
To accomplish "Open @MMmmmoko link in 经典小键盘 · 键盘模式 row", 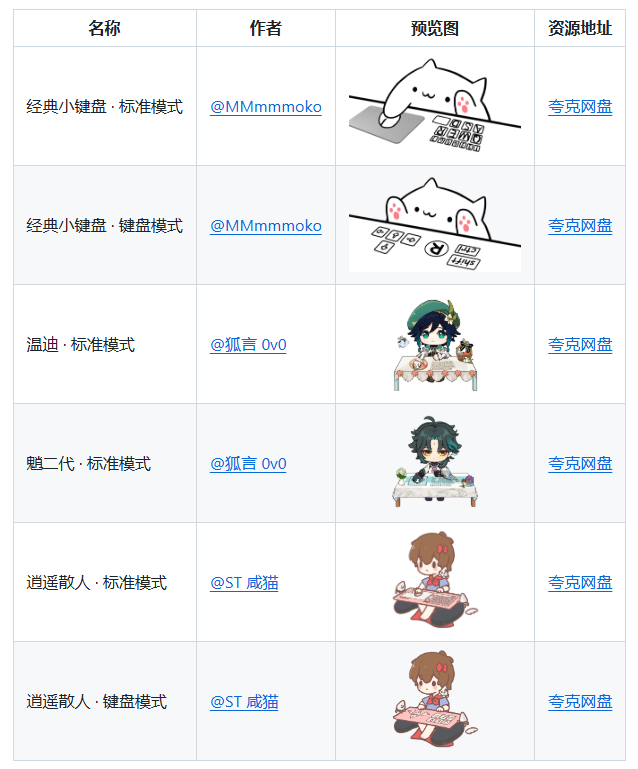I will click(265, 226).
